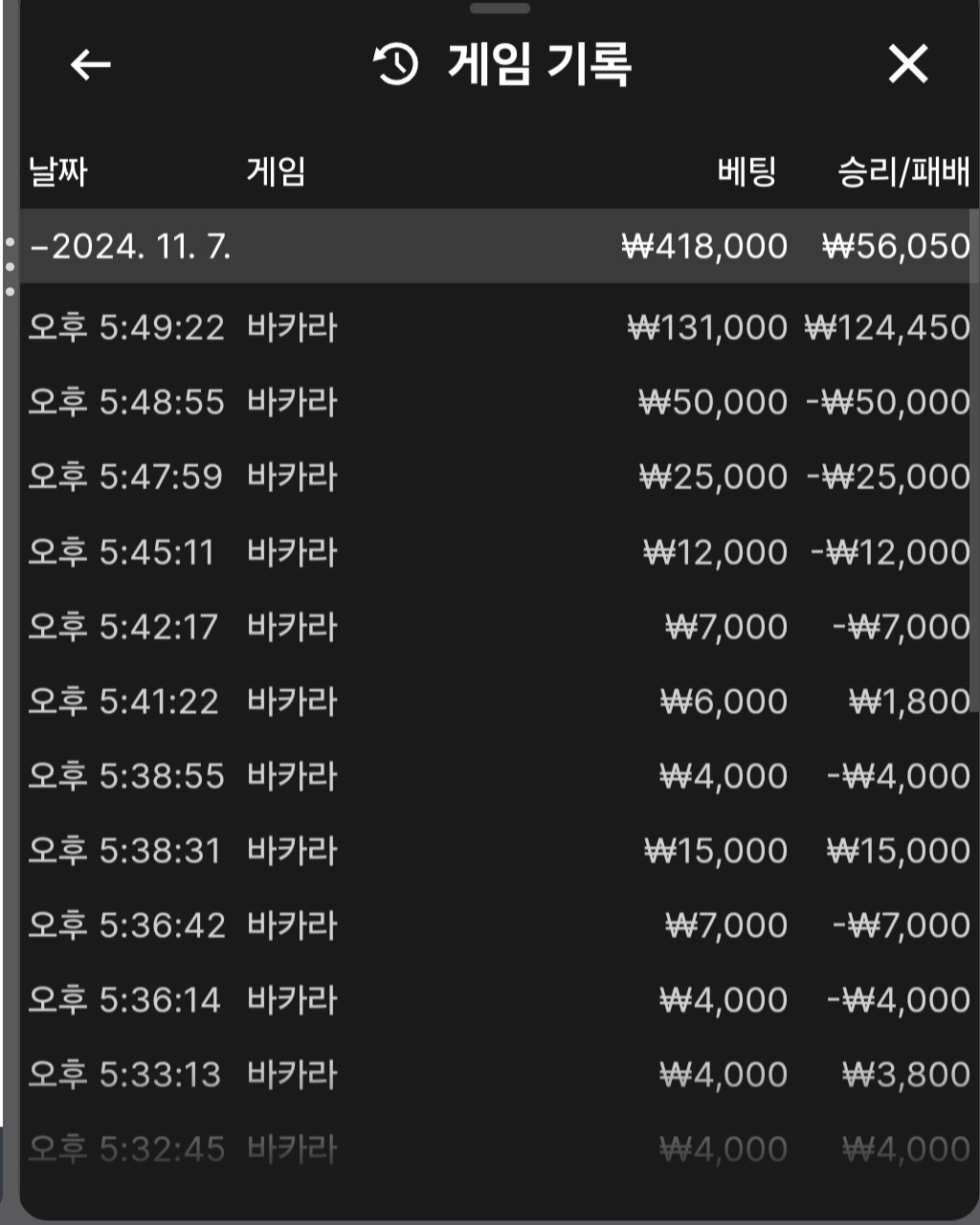Open the 5:38:31 baccarat record
Viewport: 980px width, 1225px height.
(498, 851)
